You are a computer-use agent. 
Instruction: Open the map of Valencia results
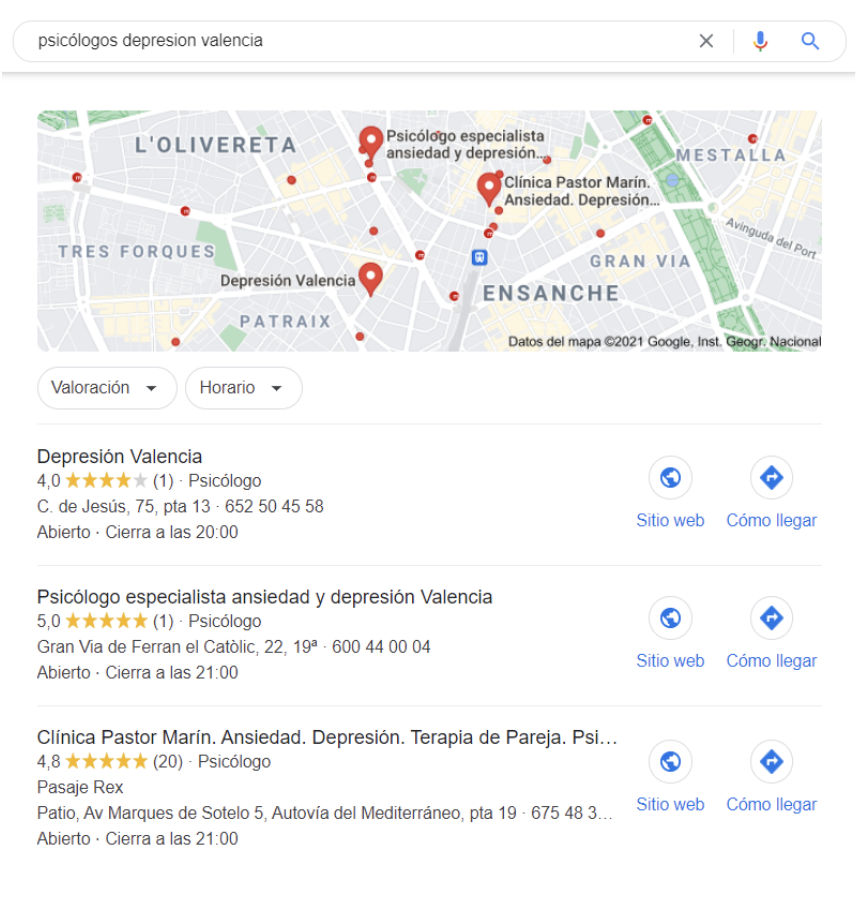(429, 230)
